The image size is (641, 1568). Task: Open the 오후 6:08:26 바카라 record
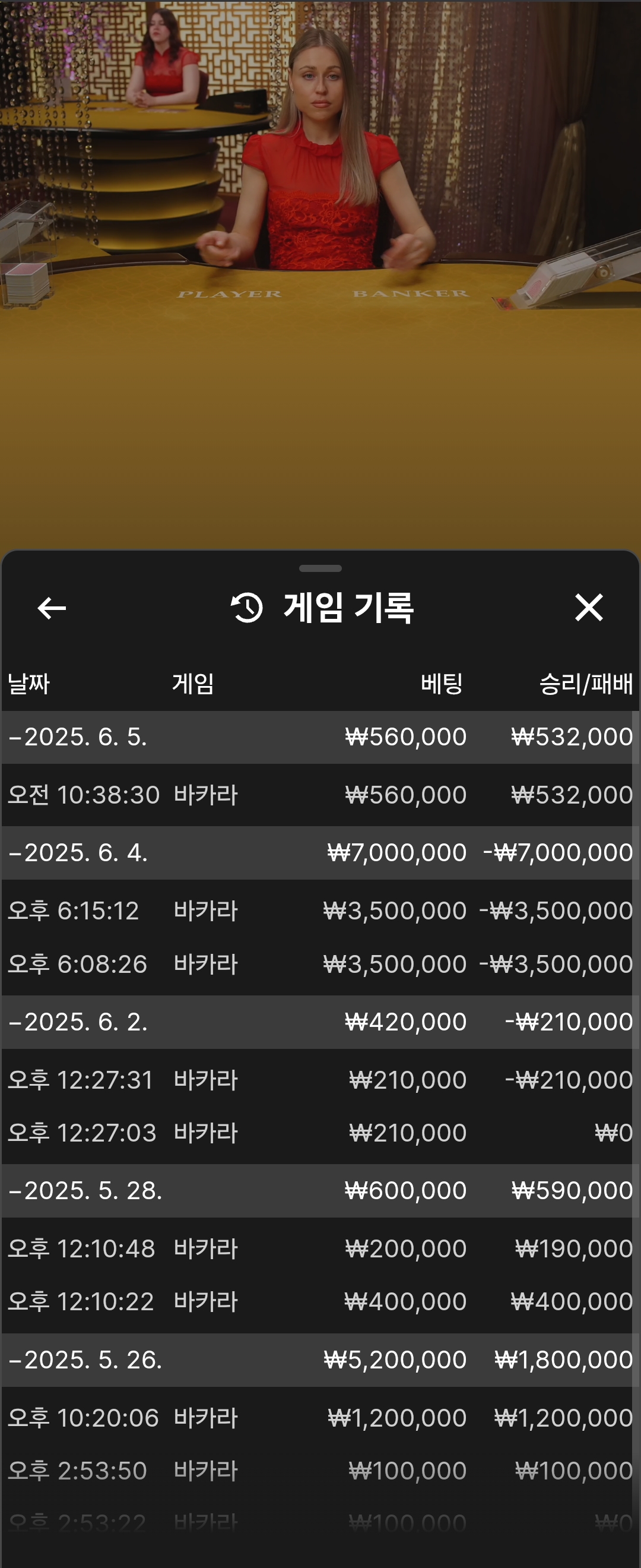pyautogui.click(x=316, y=964)
